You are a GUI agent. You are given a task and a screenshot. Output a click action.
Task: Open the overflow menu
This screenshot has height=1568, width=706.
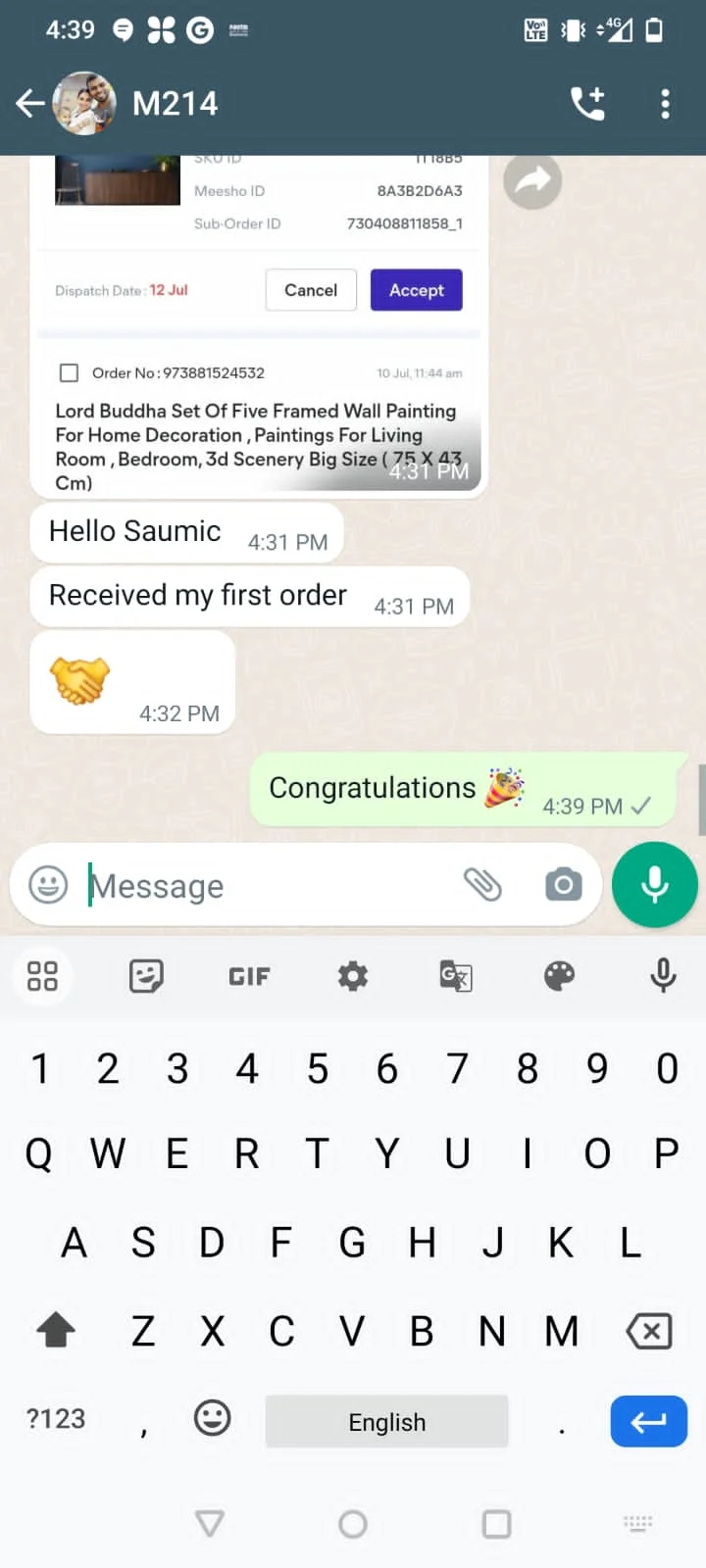pos(665,103)
